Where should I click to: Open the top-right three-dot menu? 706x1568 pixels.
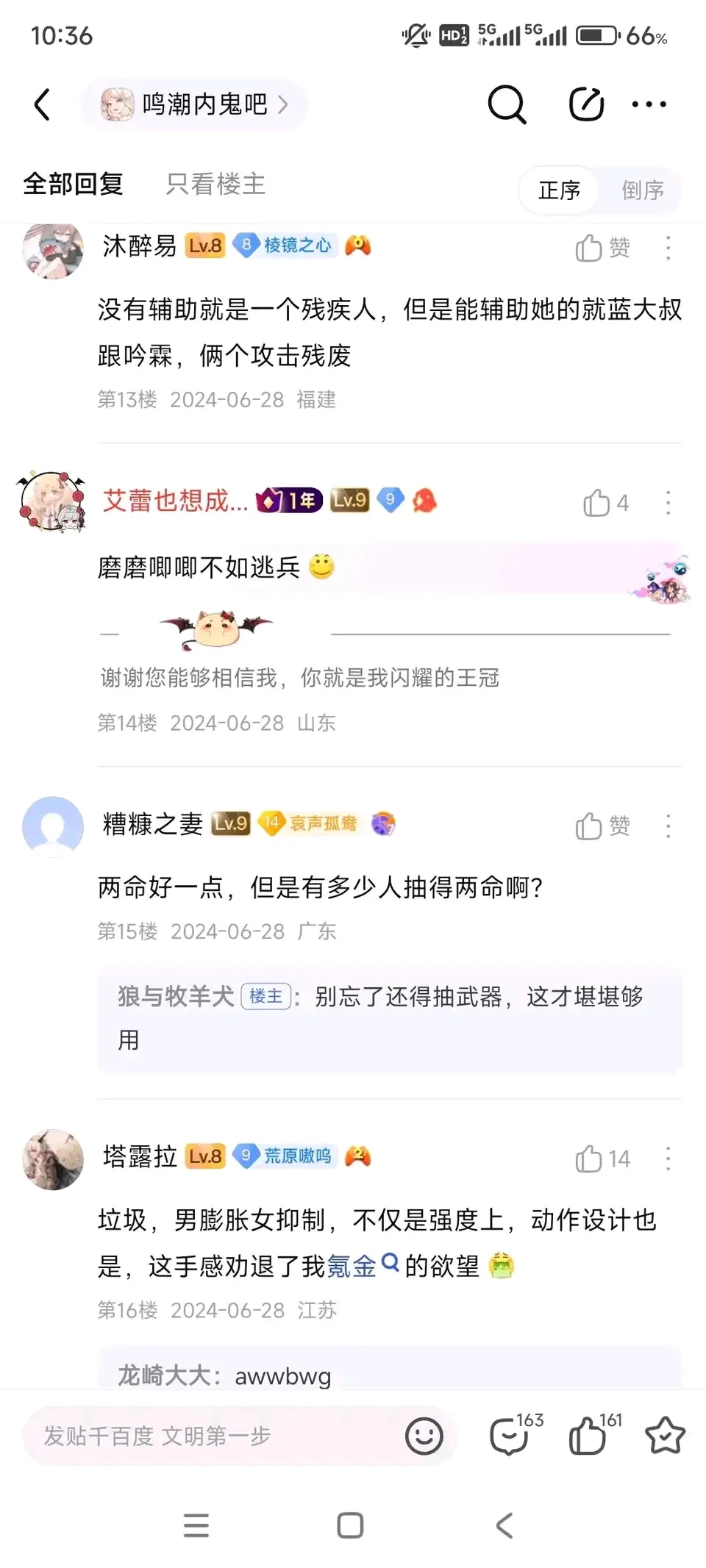tap(649, 104)
